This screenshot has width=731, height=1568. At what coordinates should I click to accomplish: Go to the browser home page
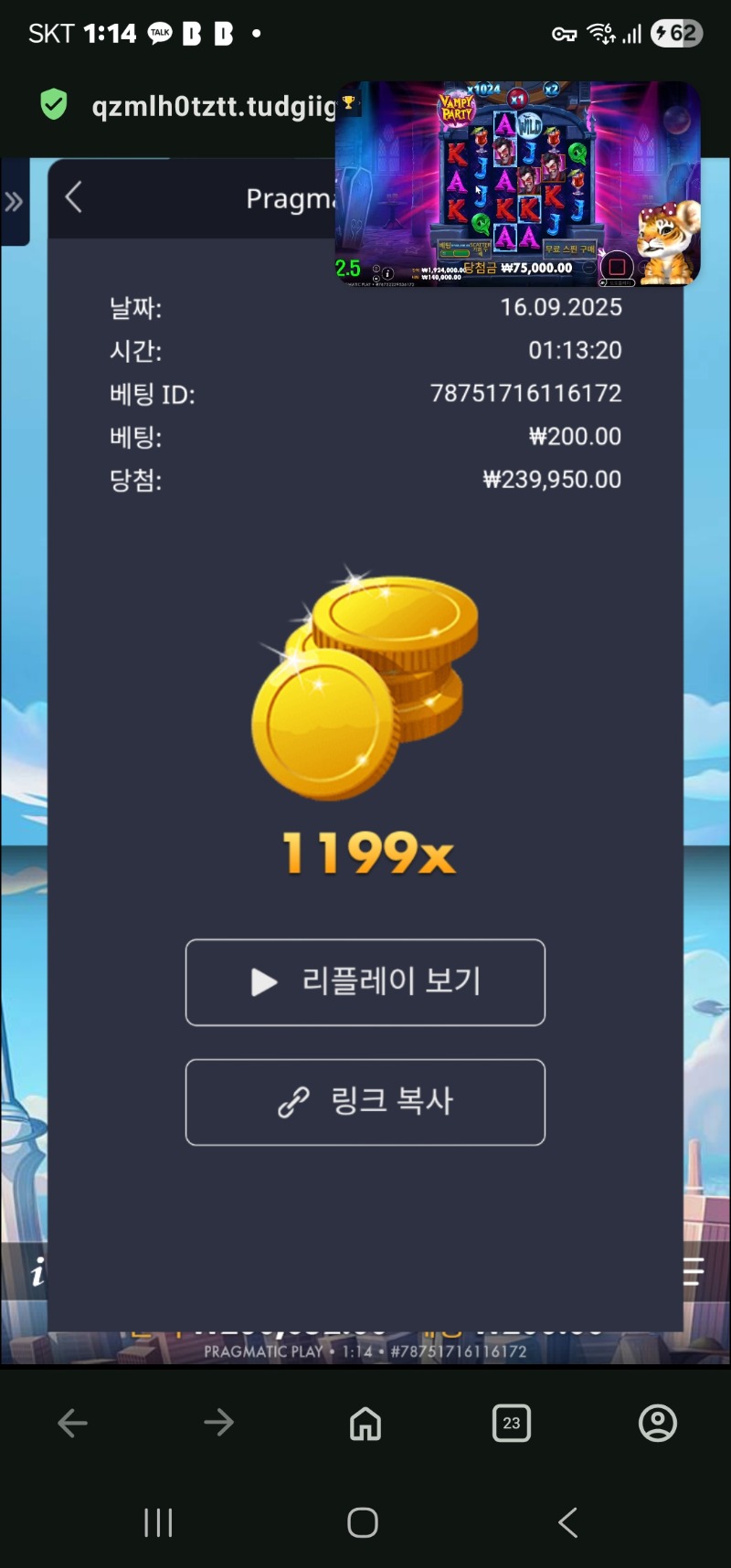[365, 1423]
